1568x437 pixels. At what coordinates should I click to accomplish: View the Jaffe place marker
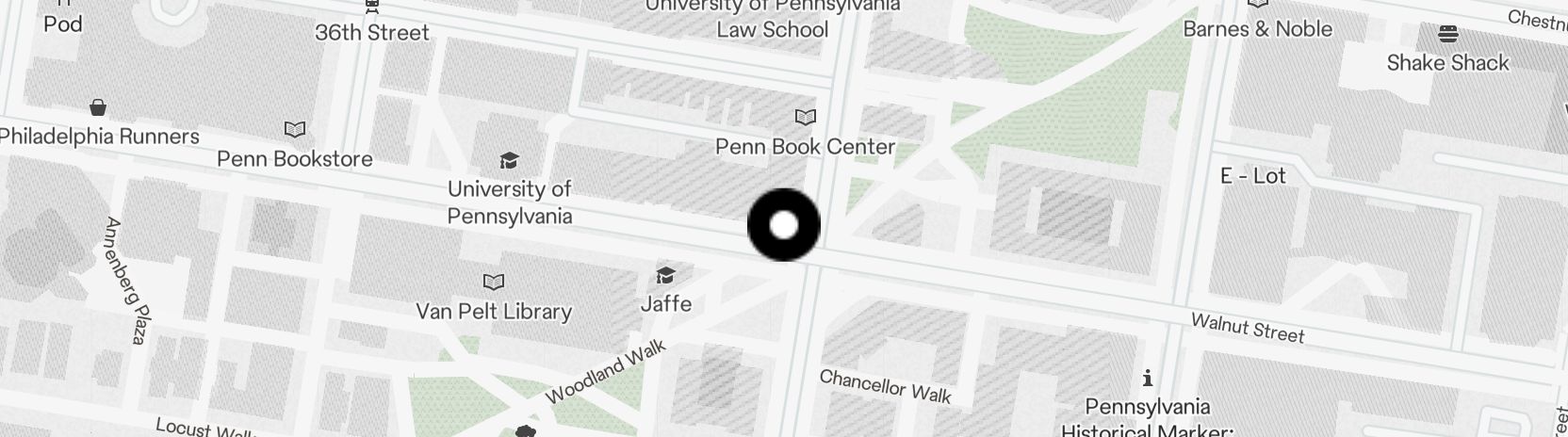pos(665,276)
